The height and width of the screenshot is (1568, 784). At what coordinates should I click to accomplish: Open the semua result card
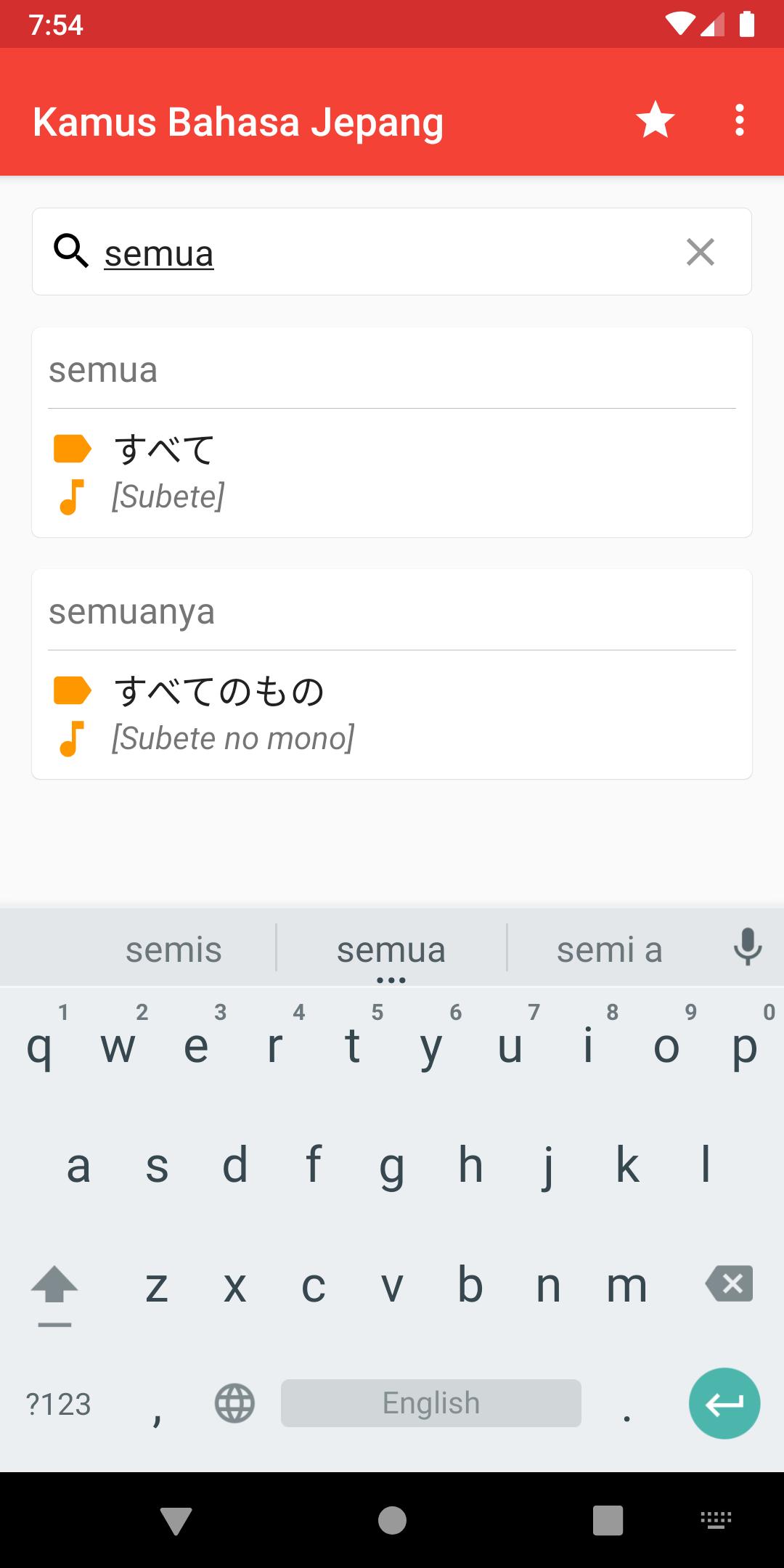tap(391, 432)
